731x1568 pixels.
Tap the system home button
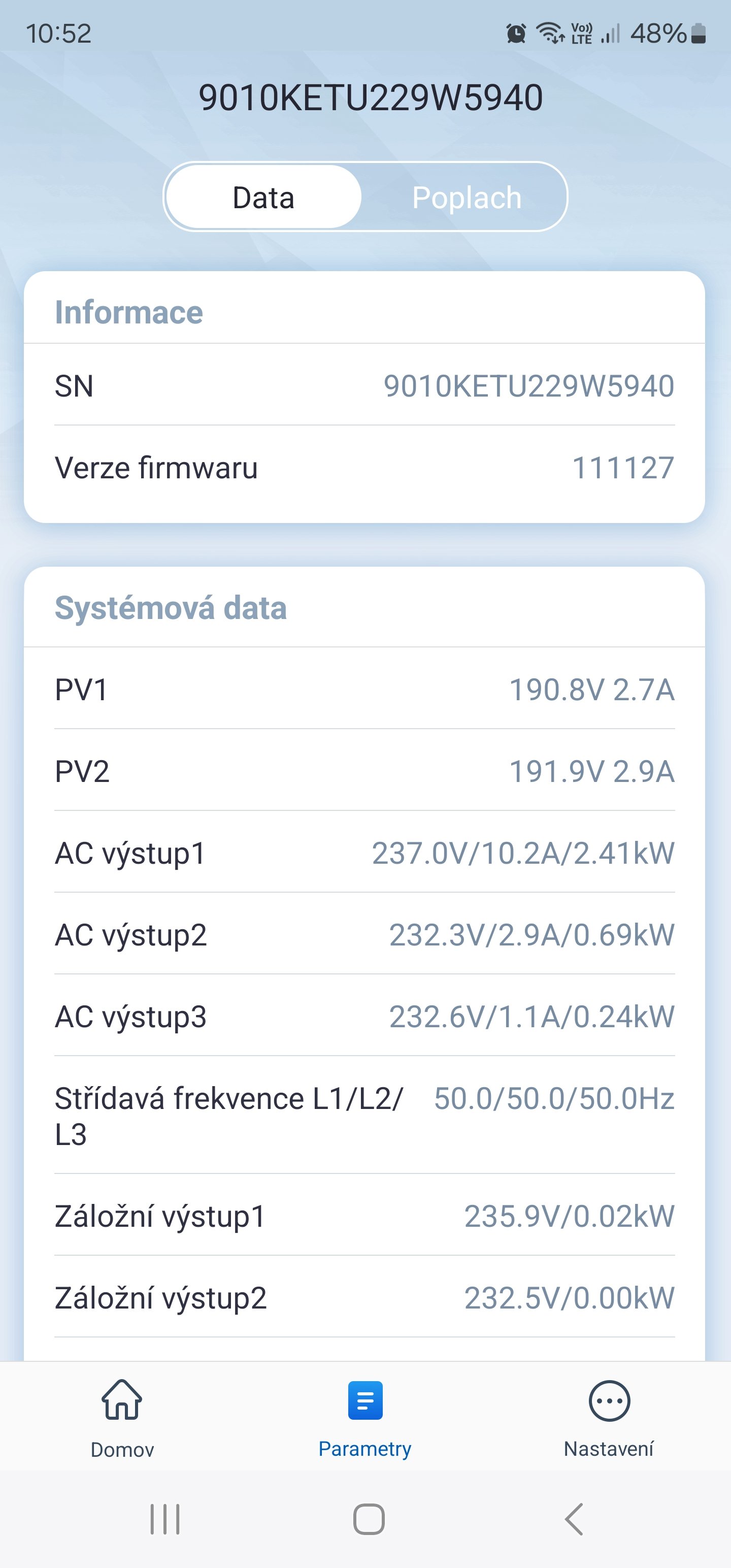click(369, 1519)
